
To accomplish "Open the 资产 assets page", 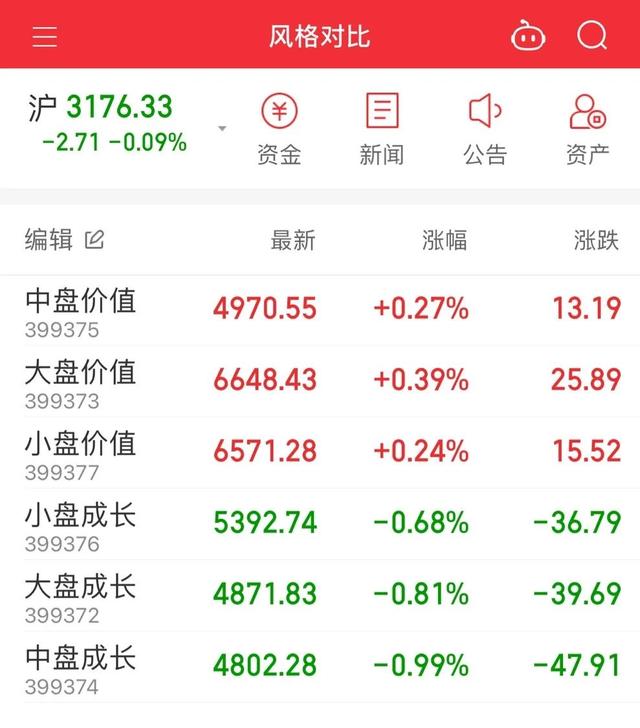I will pyautogui.click(x=587, y=129).
